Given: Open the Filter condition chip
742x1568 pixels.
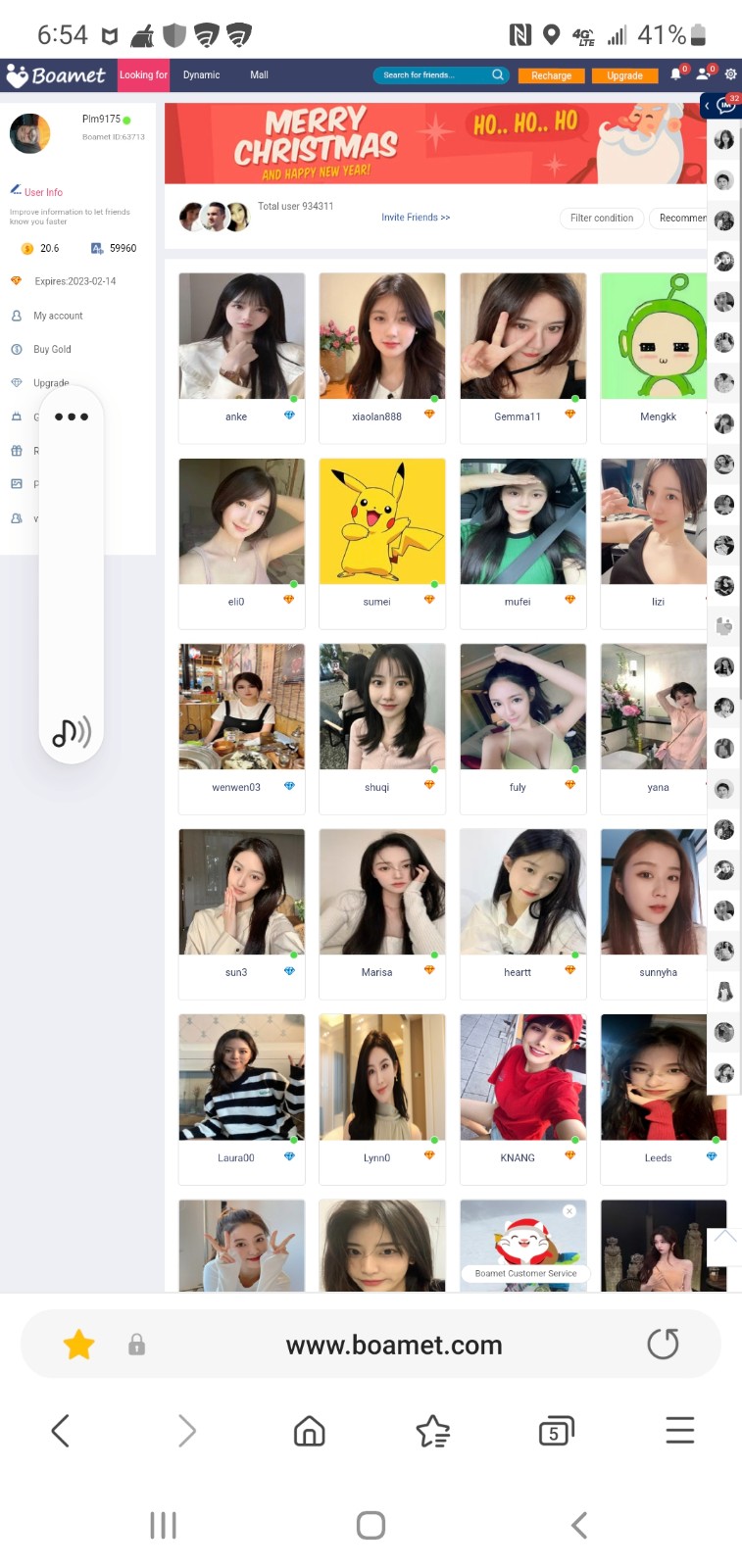Looking at the screenshot, I should (602, 218).
